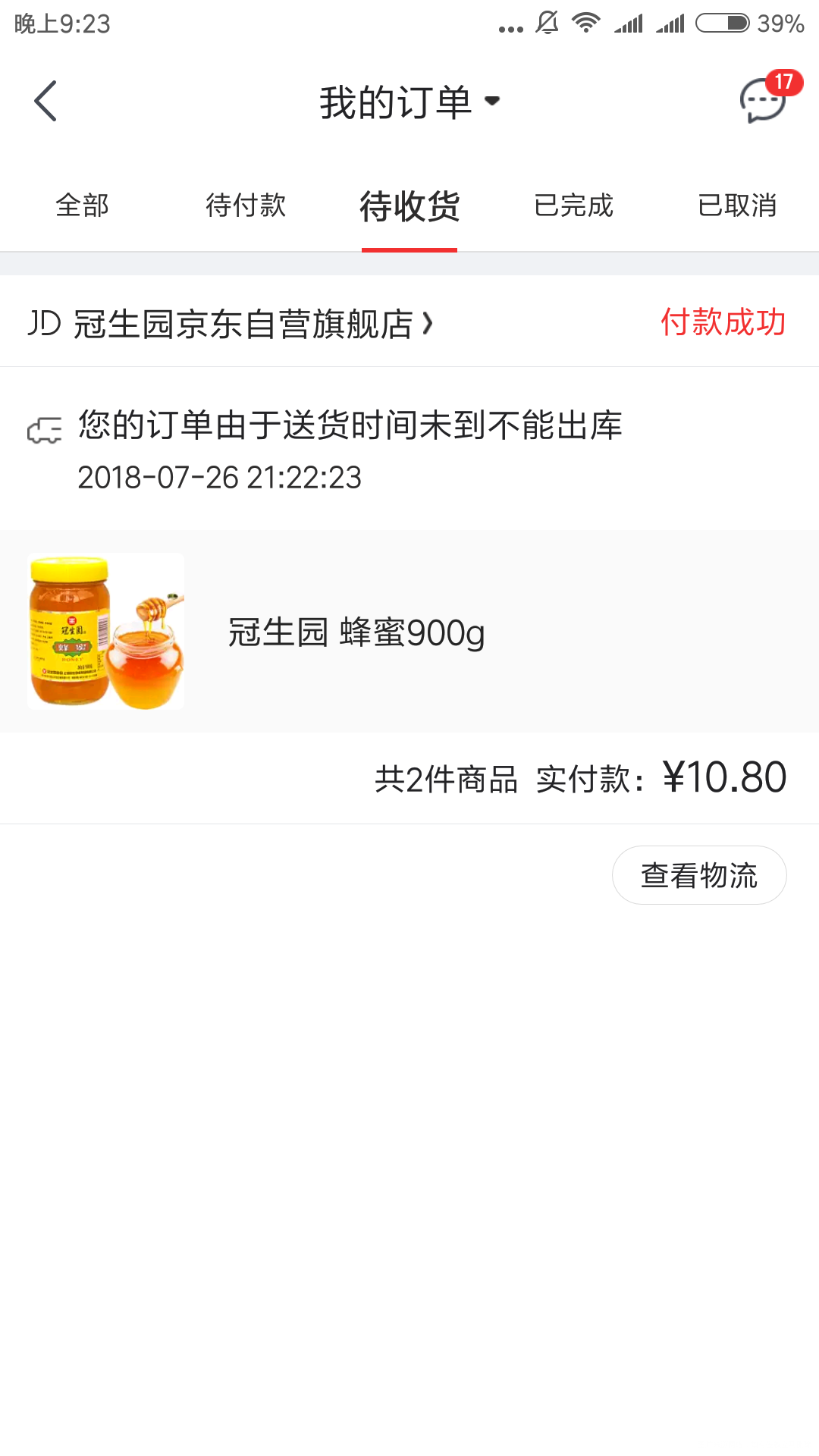Open the 我的订单 title dropdown

(491, 99)
